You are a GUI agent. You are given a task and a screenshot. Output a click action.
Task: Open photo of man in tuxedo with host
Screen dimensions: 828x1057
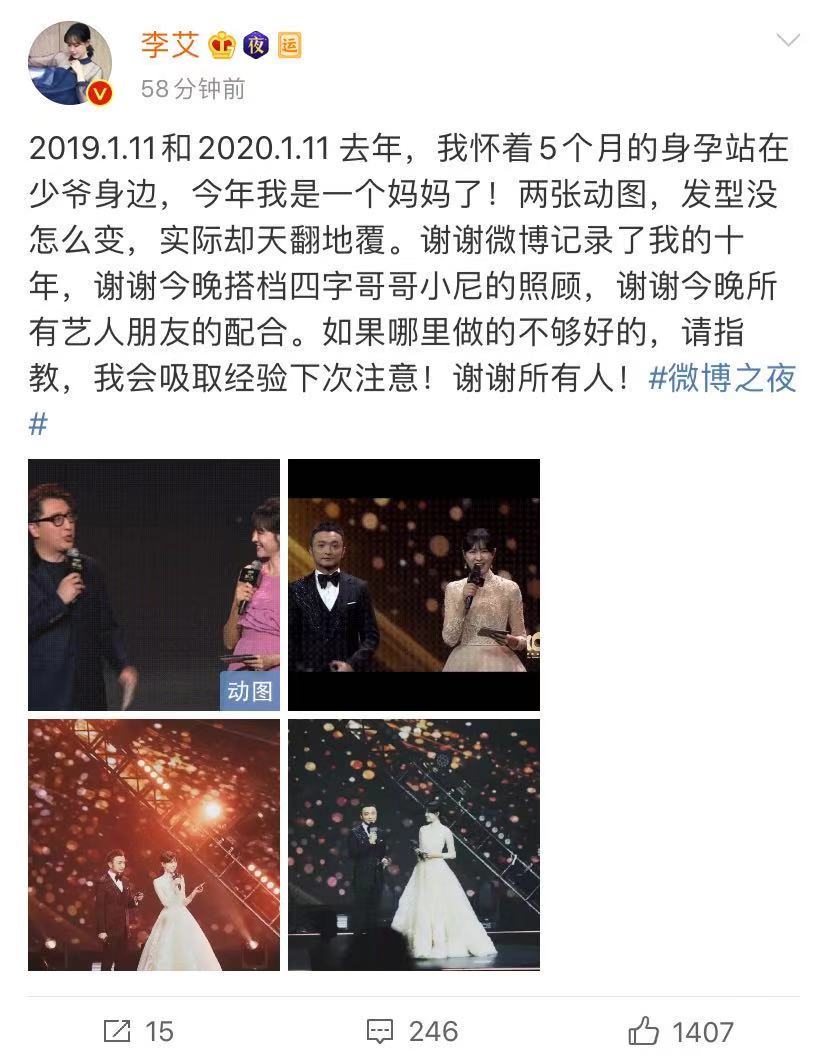coord(414,584)
